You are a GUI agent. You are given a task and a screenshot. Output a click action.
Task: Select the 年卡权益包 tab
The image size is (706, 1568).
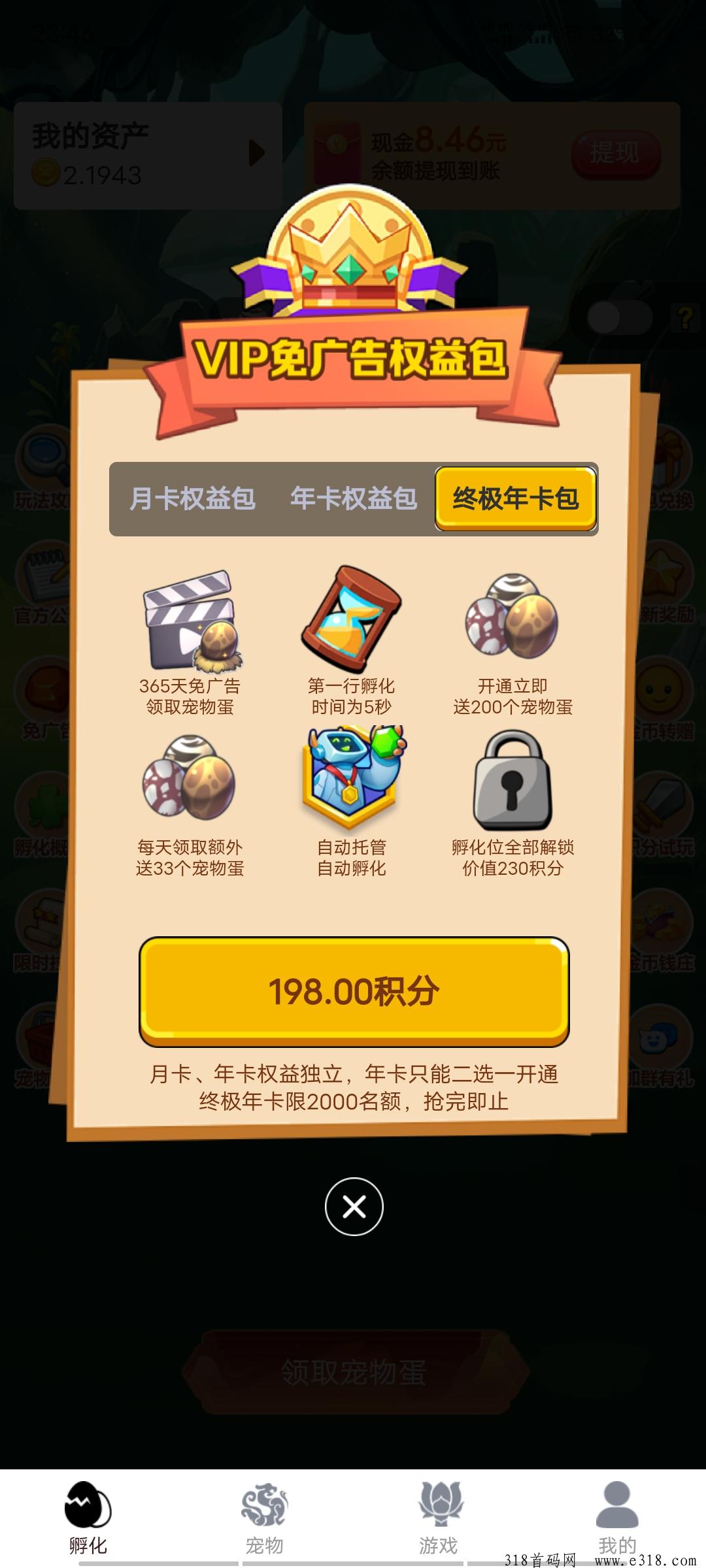tap(354, 498)
